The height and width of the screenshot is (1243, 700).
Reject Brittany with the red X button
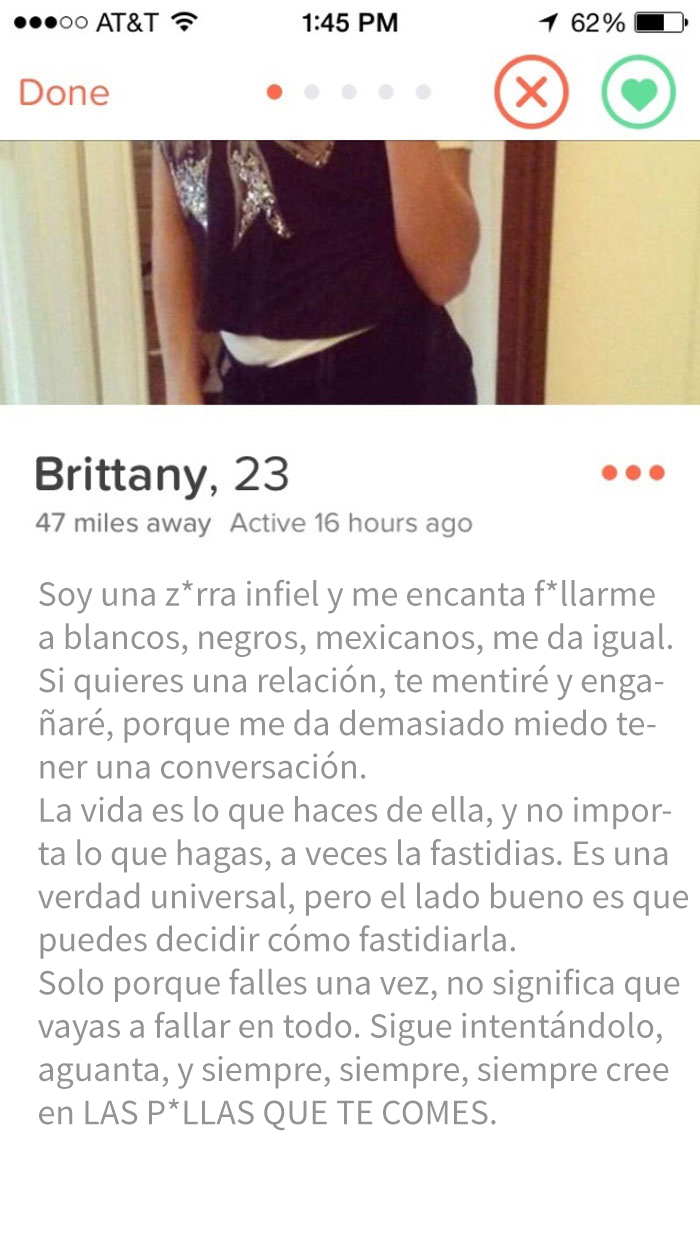coord(532,93)
